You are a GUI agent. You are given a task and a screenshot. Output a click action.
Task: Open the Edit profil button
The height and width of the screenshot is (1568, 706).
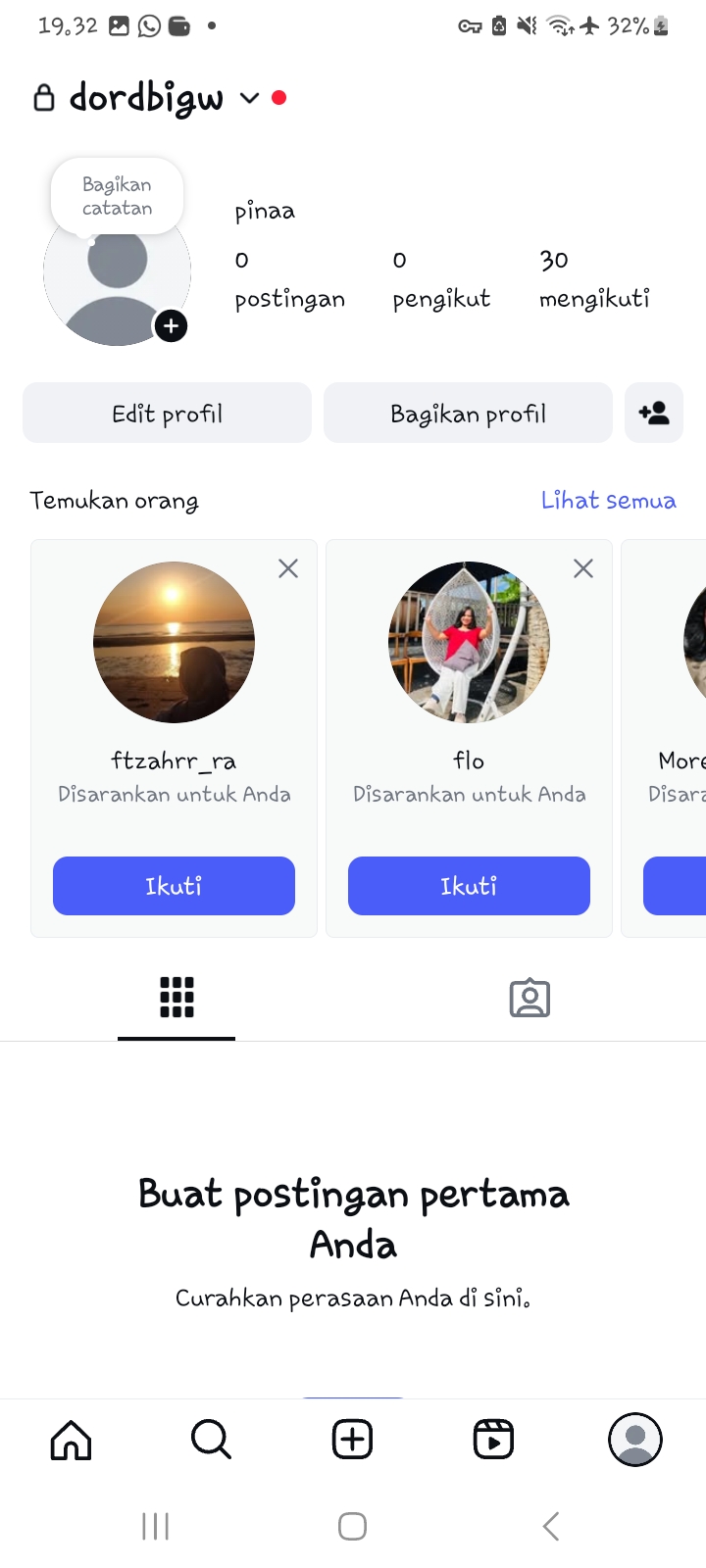pos(167,414)
